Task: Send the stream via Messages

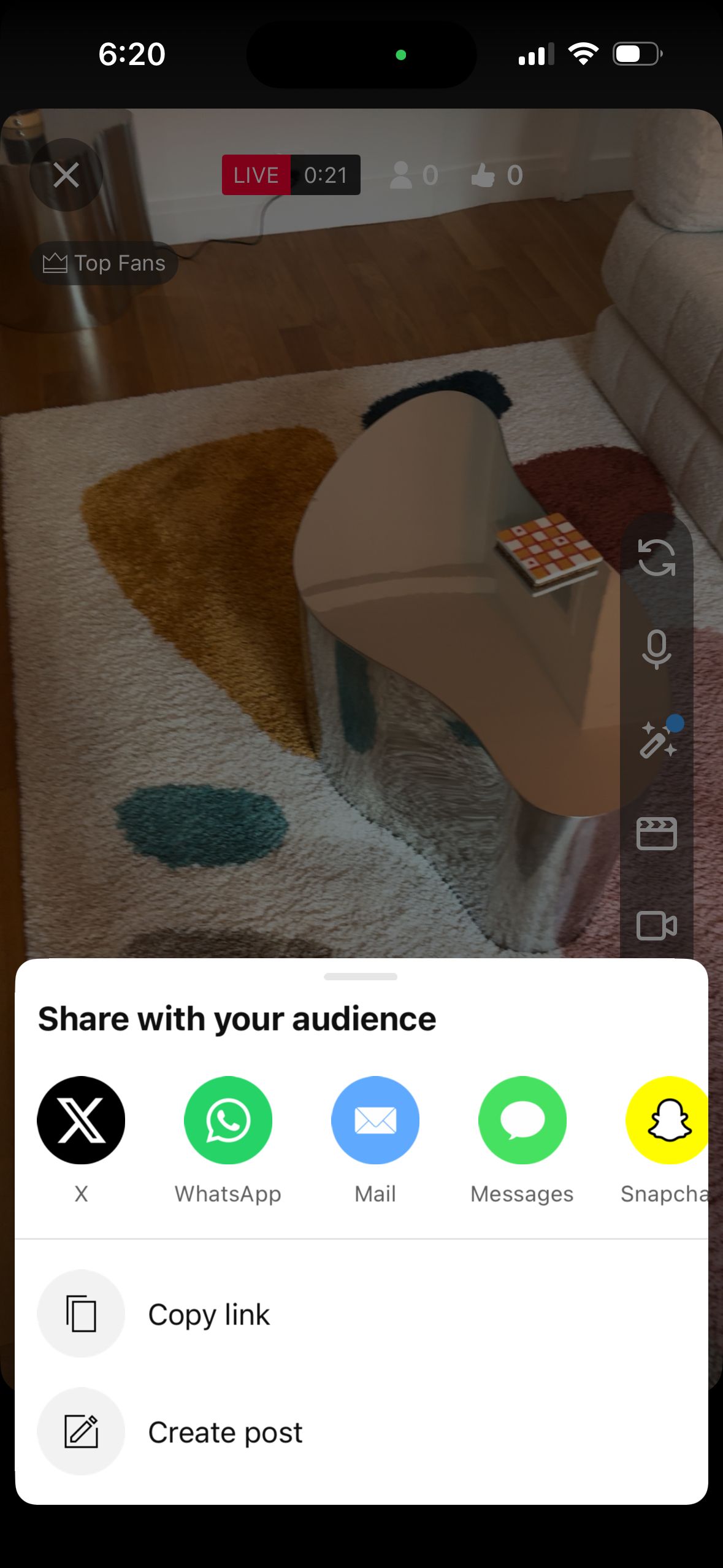Action: (x=522, y=1120)
